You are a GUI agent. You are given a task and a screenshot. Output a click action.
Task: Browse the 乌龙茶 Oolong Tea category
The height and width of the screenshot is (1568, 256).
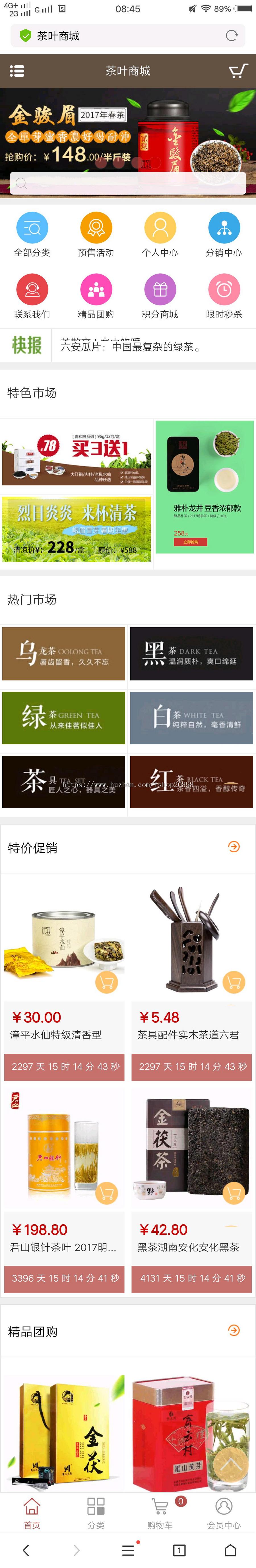(x=63, y=654)
